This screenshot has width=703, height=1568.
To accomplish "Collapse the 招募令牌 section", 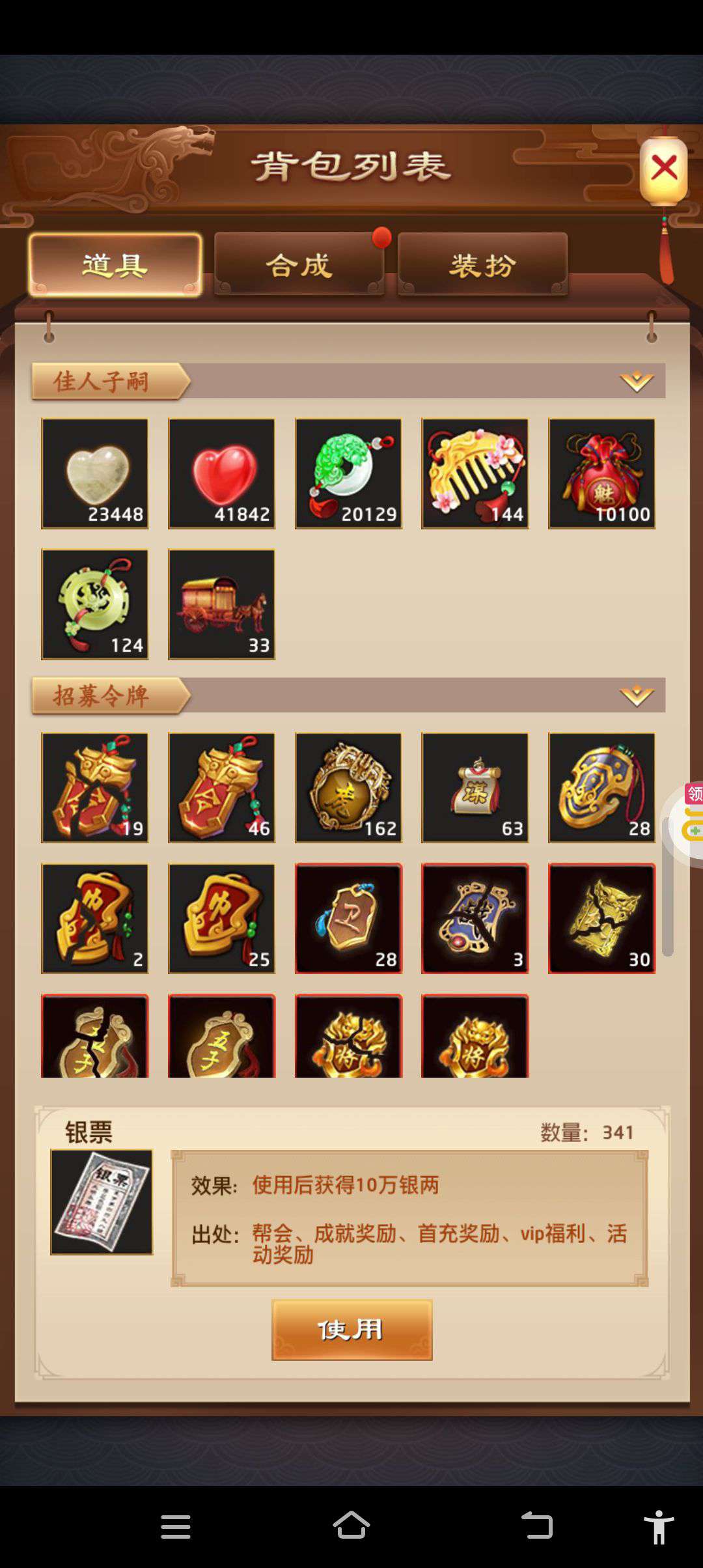I will point(637,695).
